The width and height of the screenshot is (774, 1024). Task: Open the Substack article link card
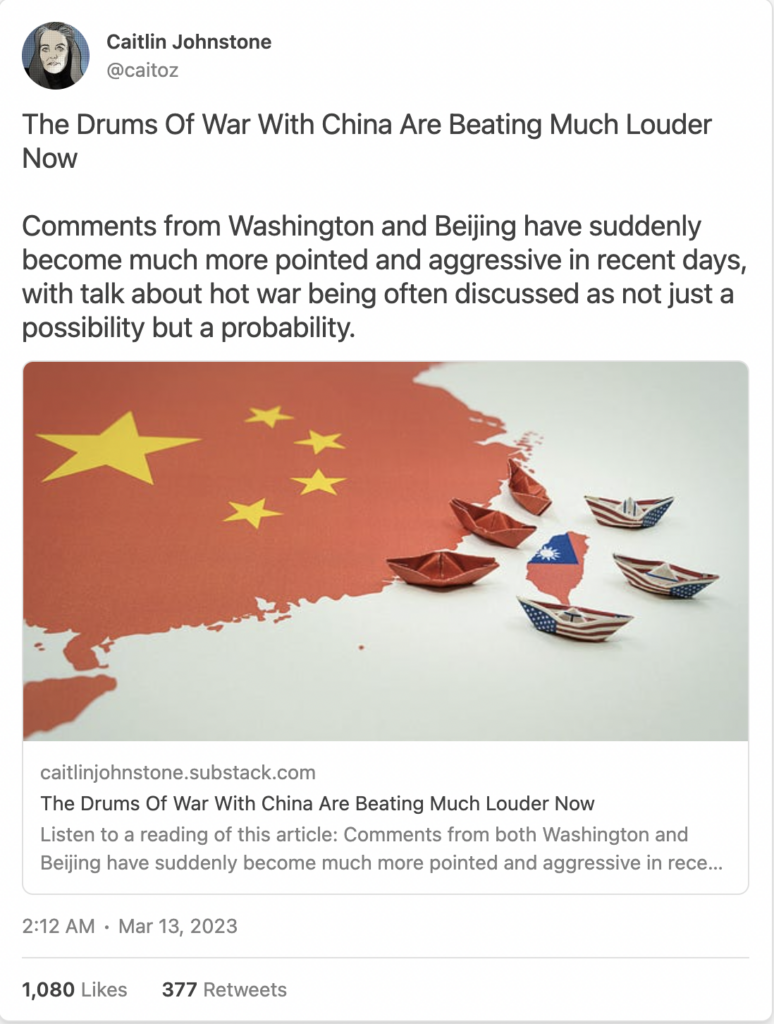pyautogui.click(x=385, y=626)
